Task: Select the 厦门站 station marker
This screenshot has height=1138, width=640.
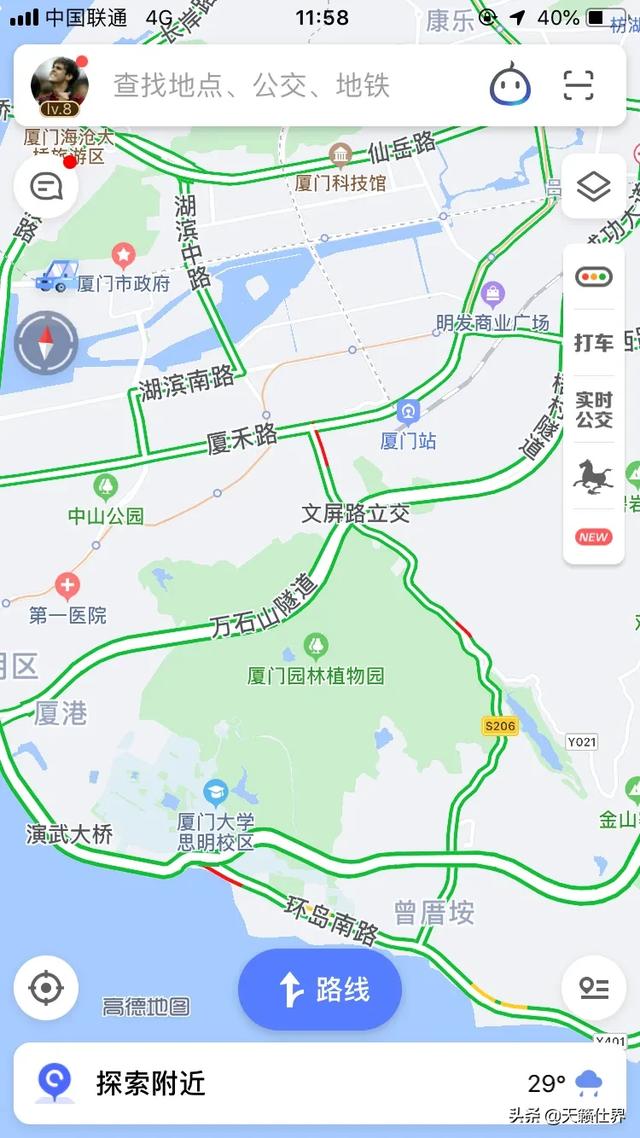Action: tap(408, 413)
